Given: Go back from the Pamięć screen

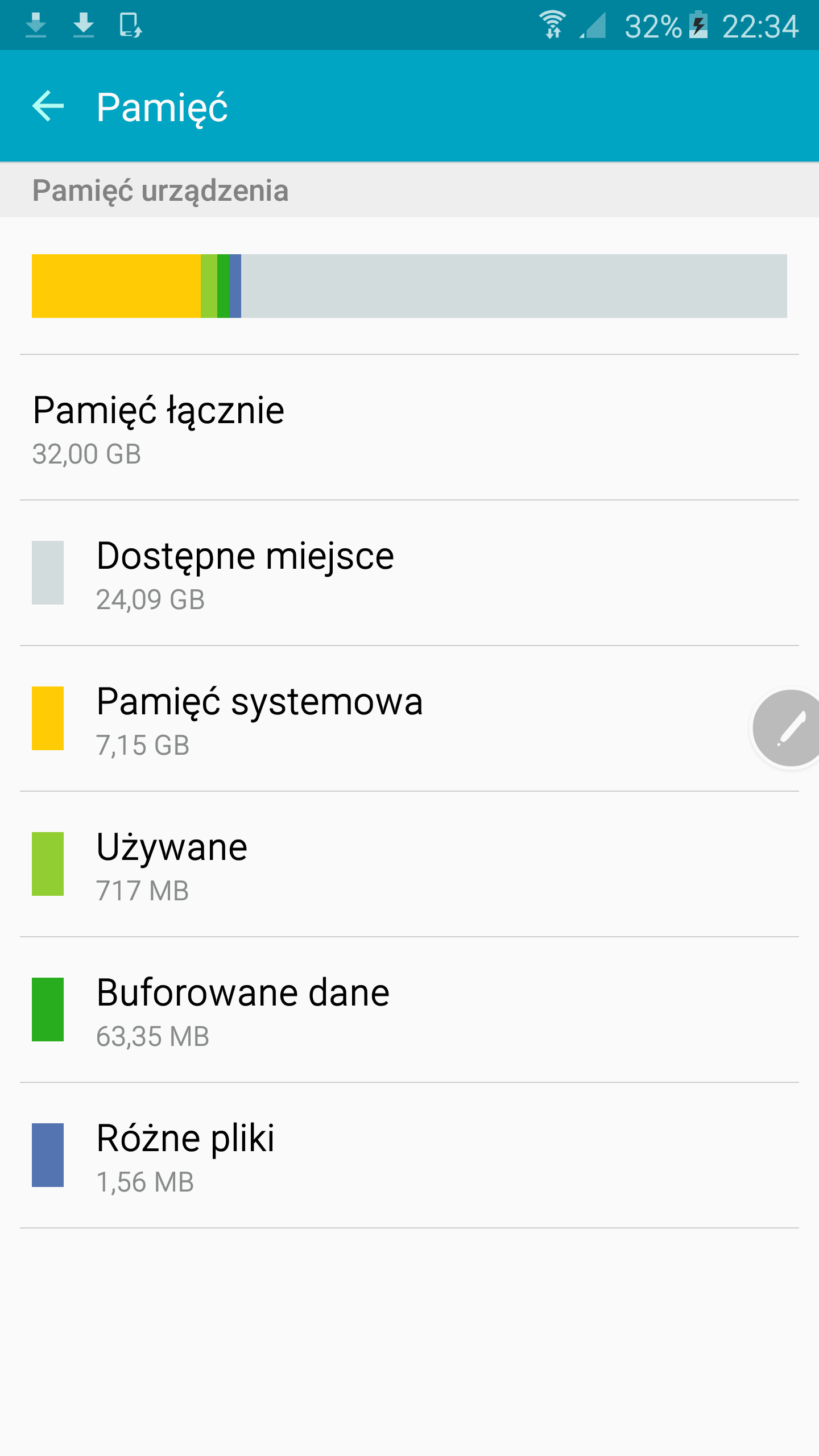Looking at the screenshot, I should (48, 106).
